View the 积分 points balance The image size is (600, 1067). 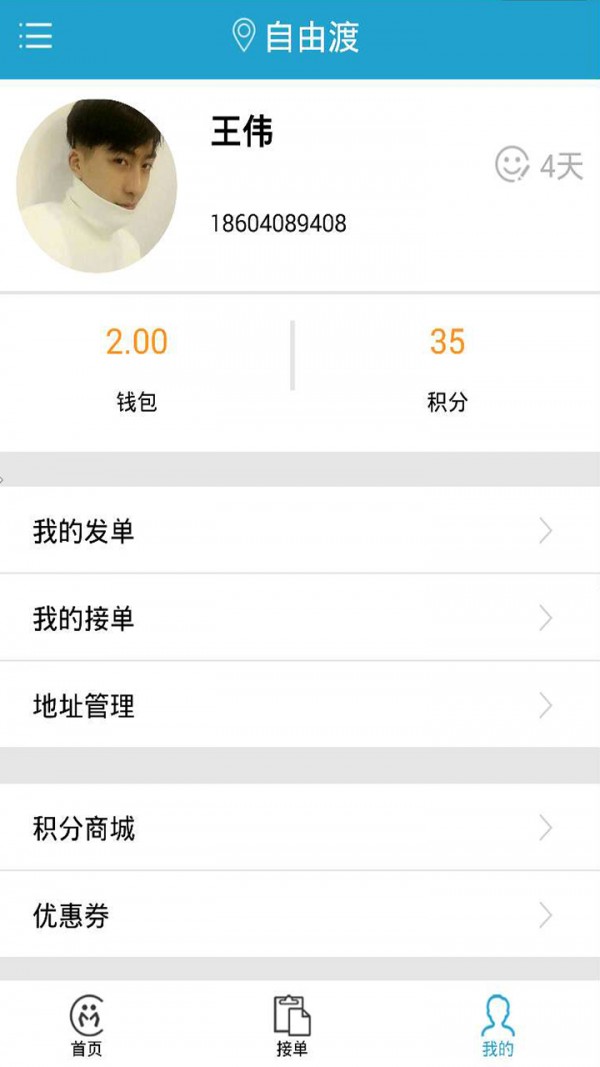[x=447, y=368]
